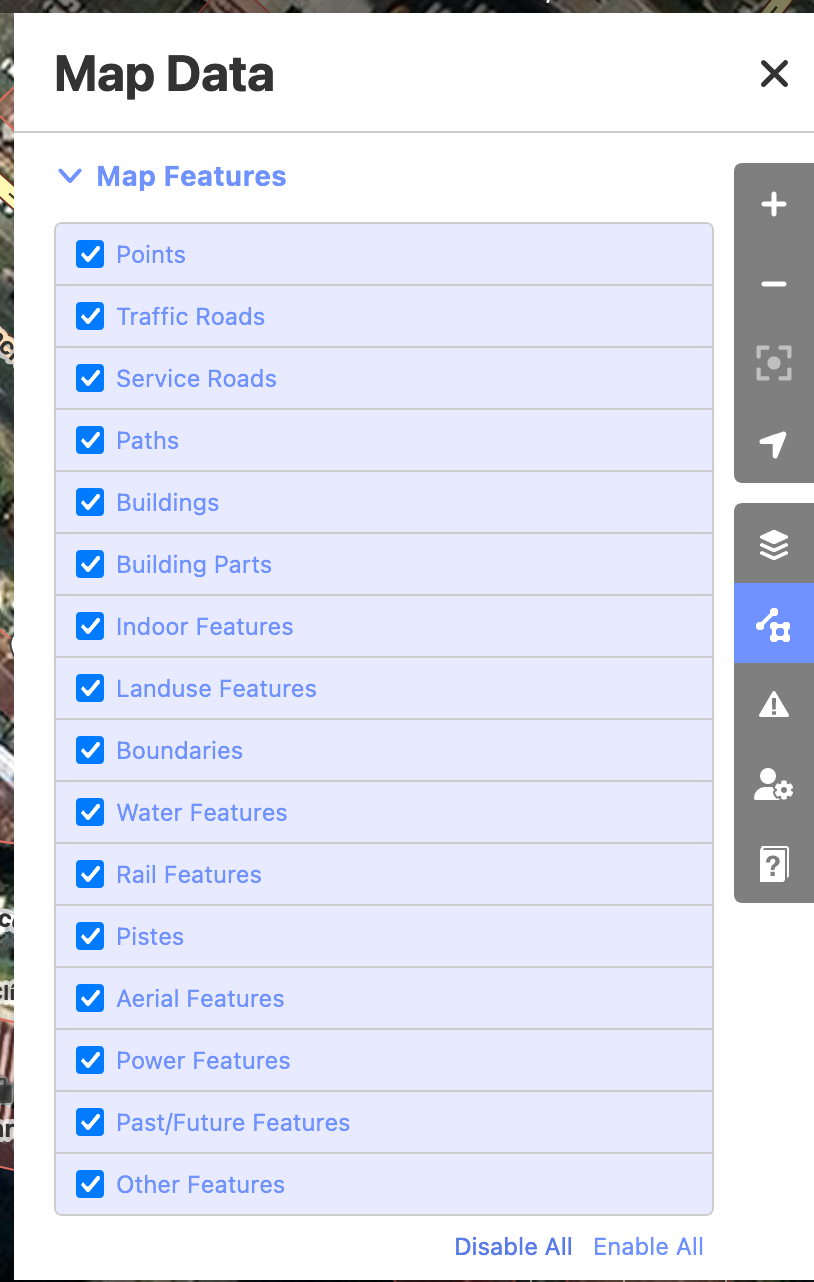
Task: Select the locate viewport framing icon
Action: tap(773, 364)
